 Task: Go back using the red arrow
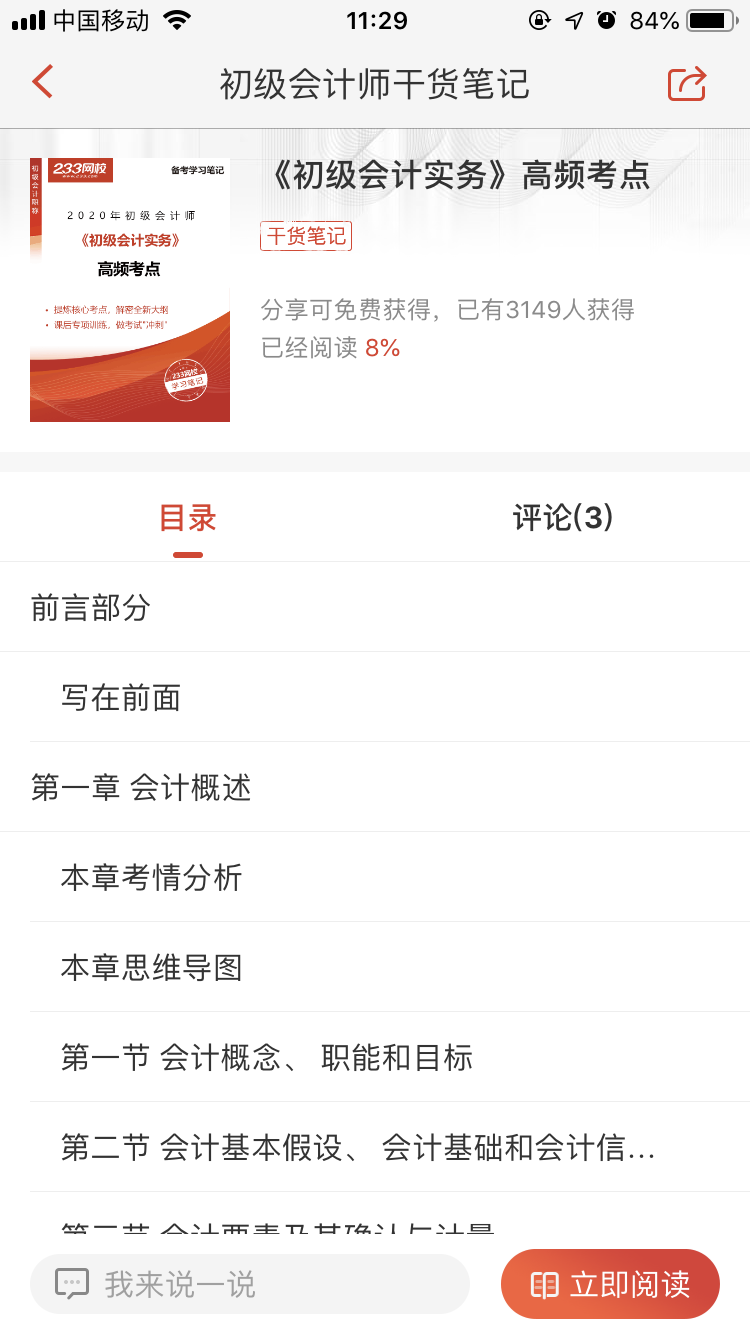tap(42, 82)
